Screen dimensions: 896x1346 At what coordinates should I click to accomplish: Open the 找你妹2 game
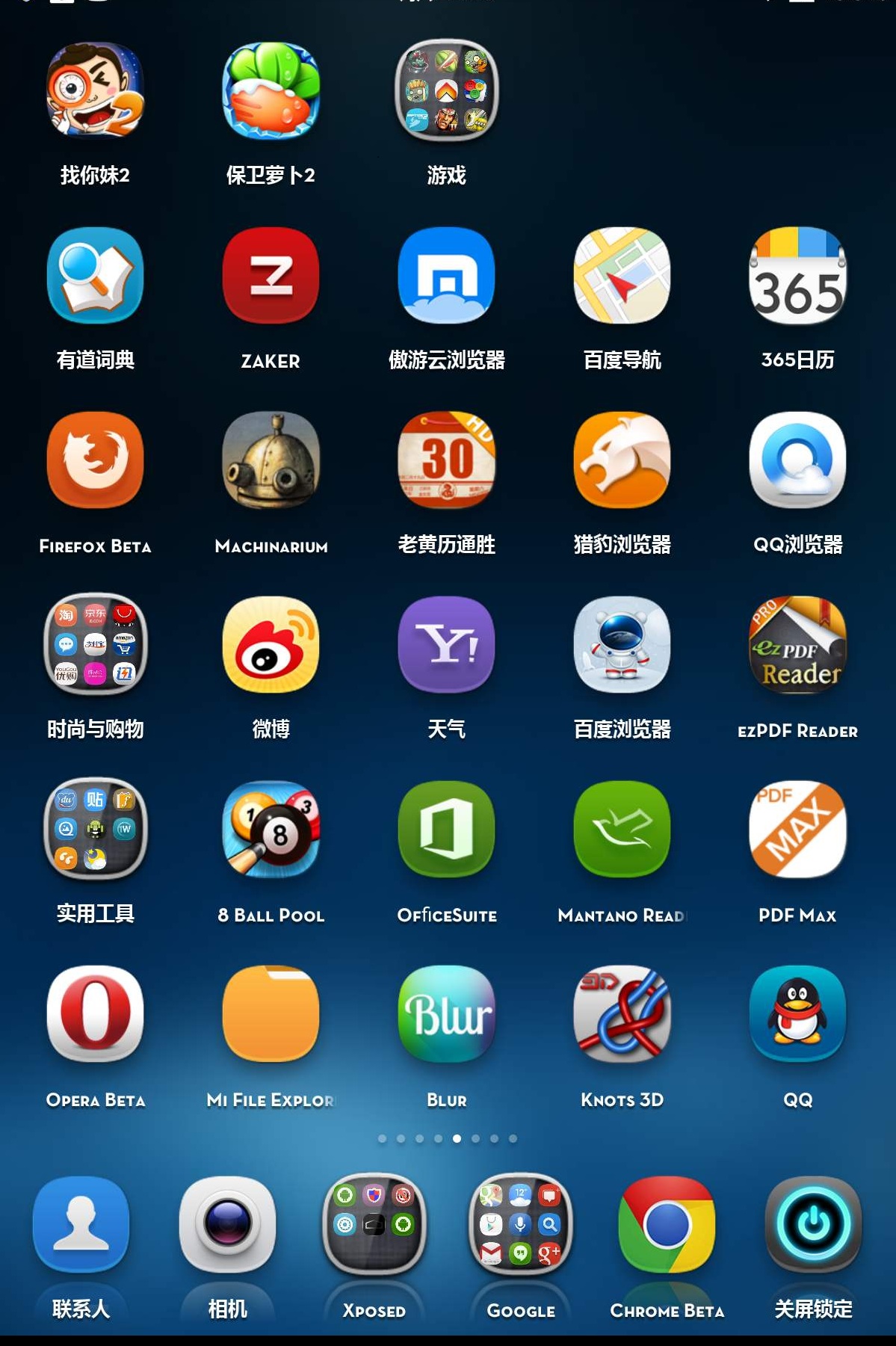(x=95, y=90)
